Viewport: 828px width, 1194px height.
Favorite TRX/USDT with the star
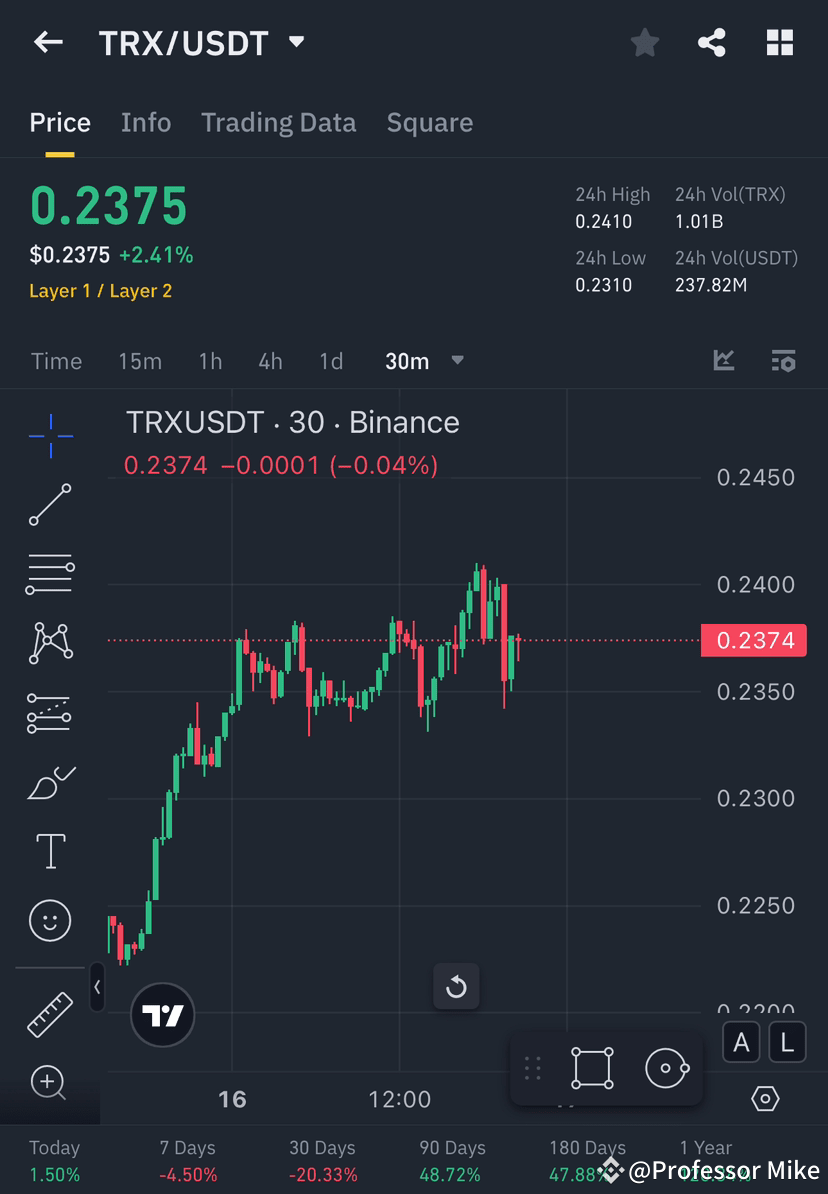click(x=644, y=42)
